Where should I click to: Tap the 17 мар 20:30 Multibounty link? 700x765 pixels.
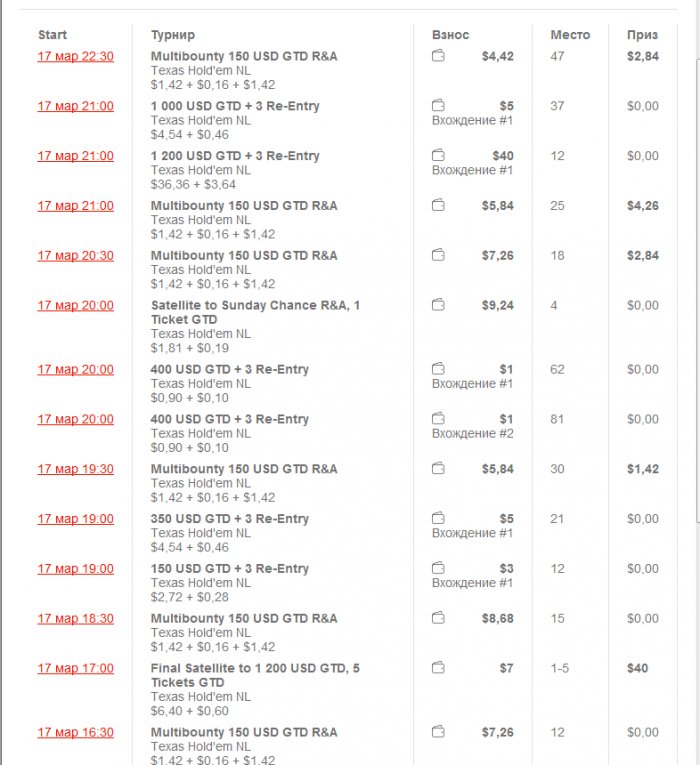75,256
